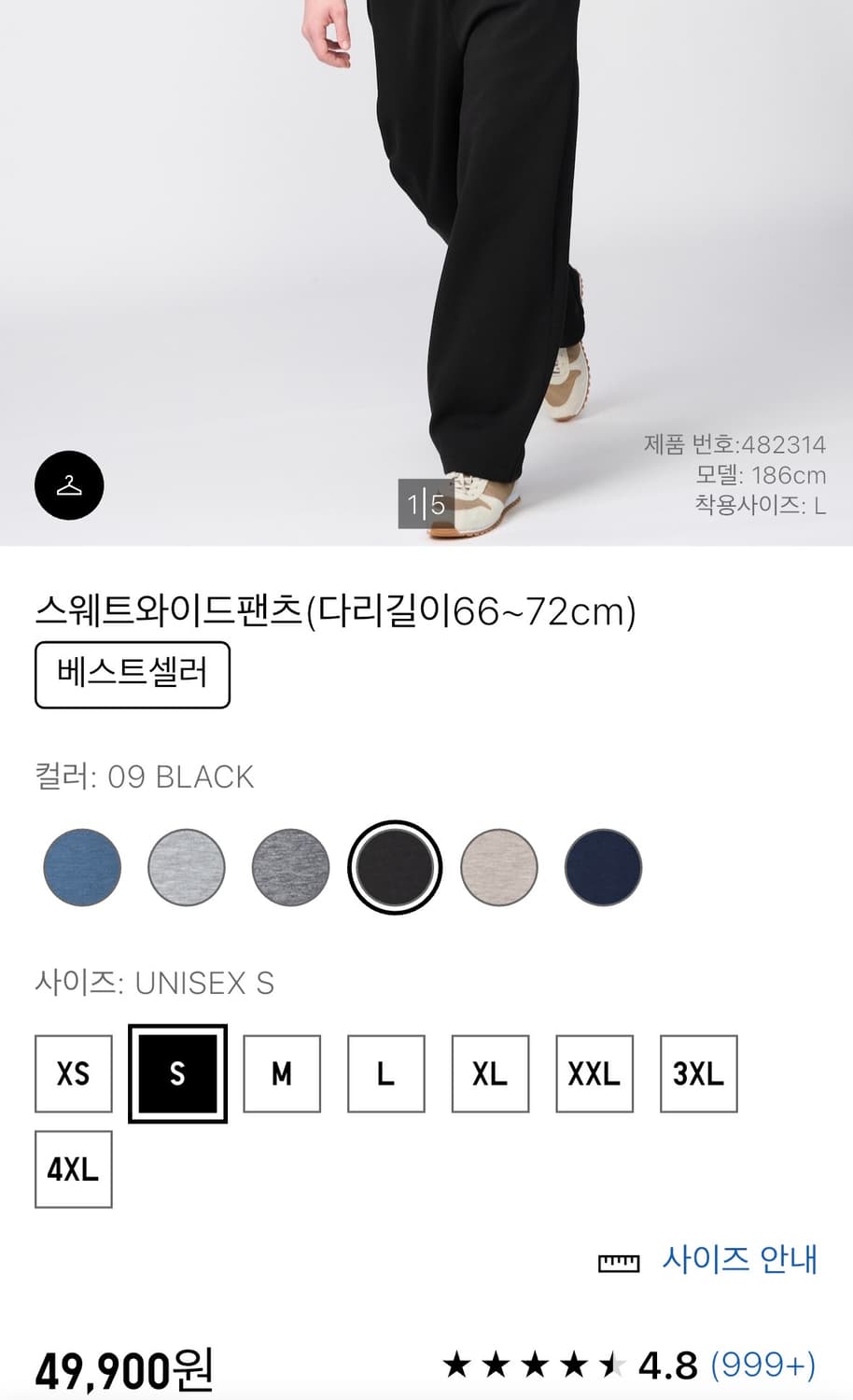Screen dimensions: 853x1400
Task: Select the blue color swatch
Action: pos(82,867)
